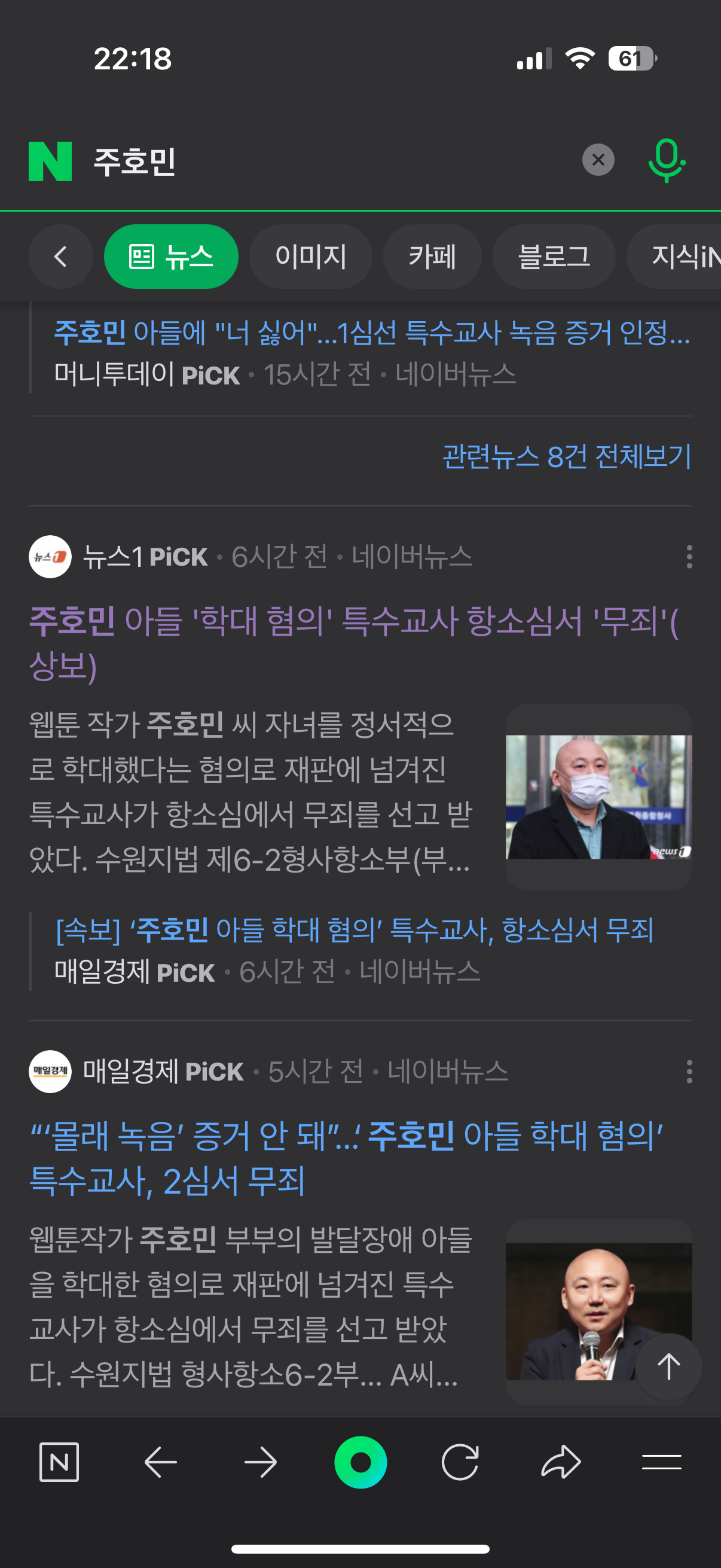The height and width of the screenshot is (1568, 721).
Task: Clear the search query
Action: tap(597, 160)
